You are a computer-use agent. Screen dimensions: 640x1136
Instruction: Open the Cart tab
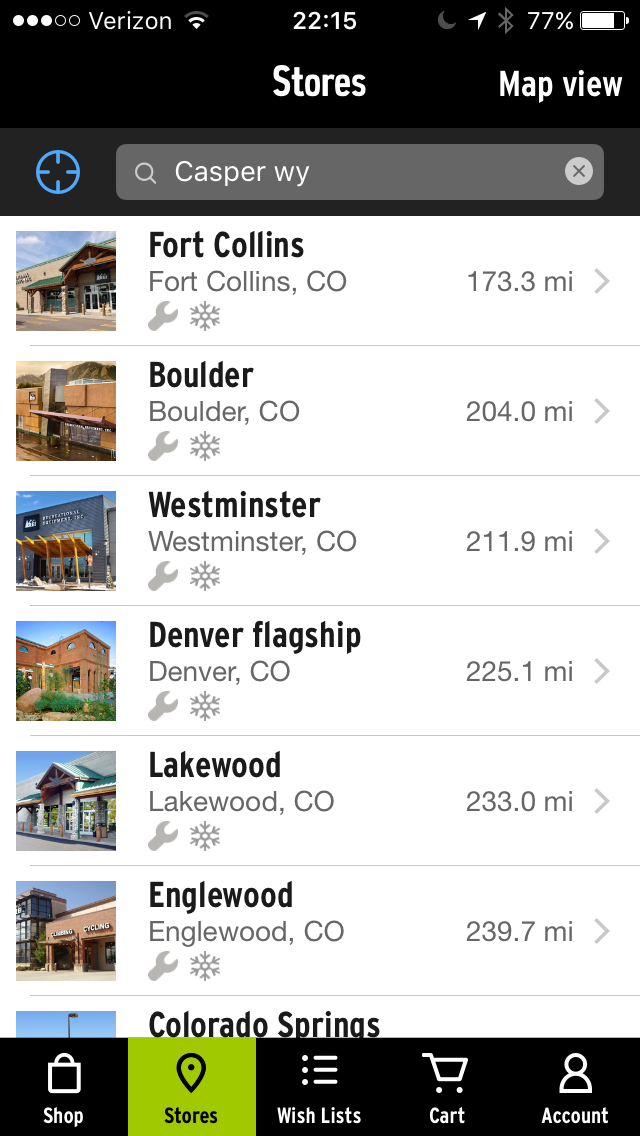[x=447, y=1088]
